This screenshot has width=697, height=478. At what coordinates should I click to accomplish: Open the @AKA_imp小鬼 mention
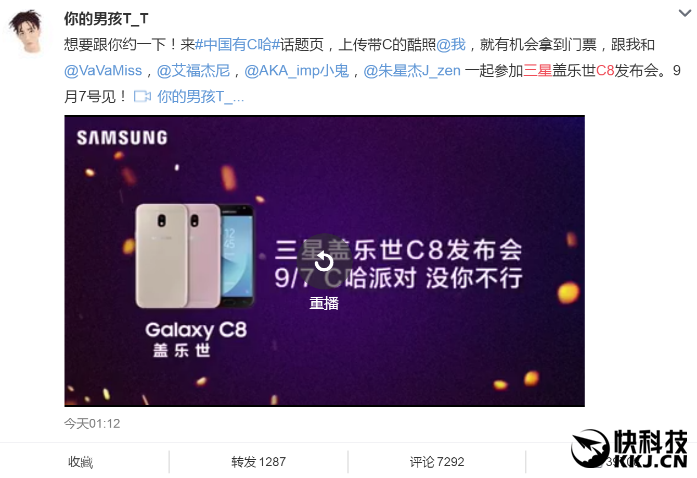(x=298, y=71)
